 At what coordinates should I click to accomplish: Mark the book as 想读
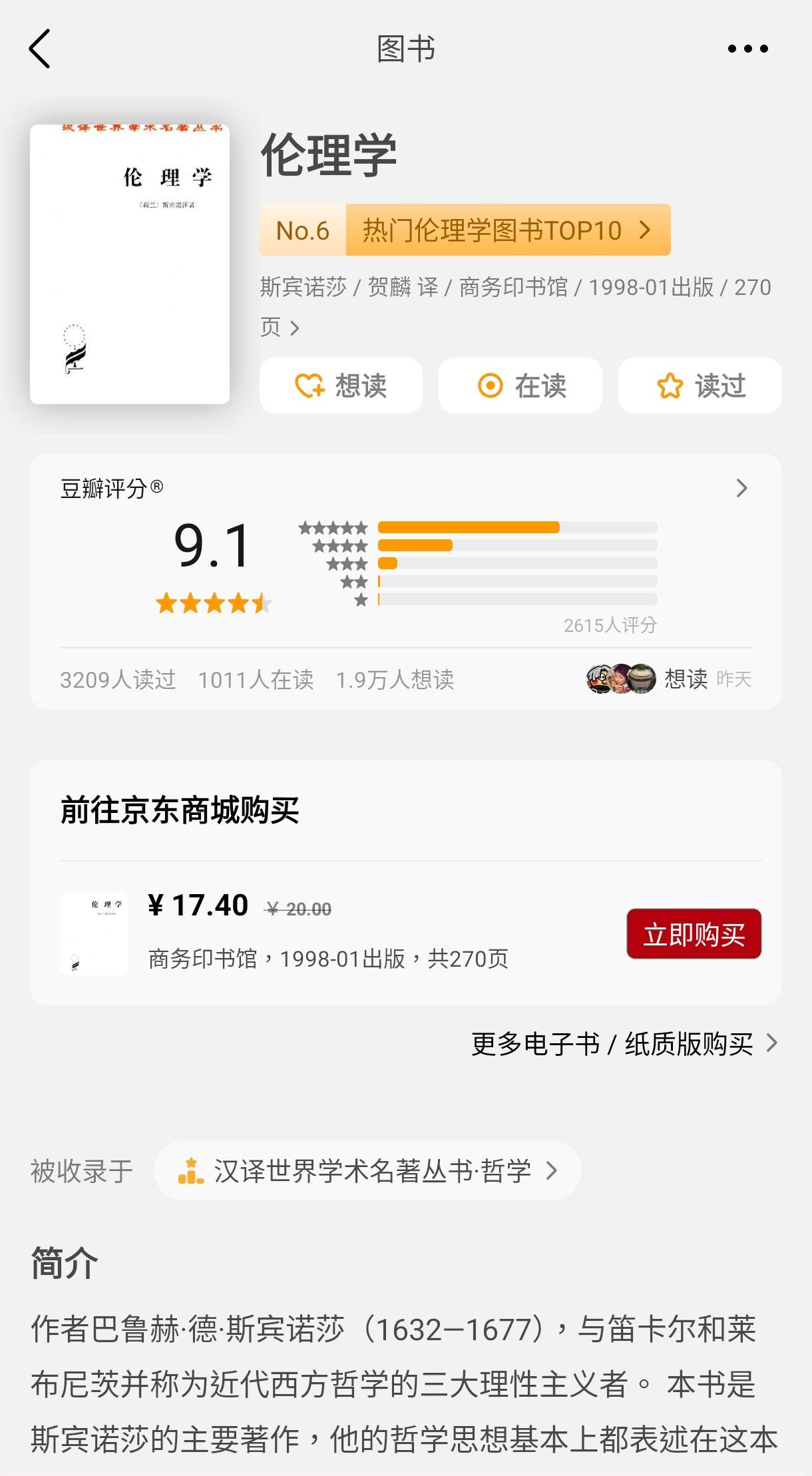tap(341, 385)
